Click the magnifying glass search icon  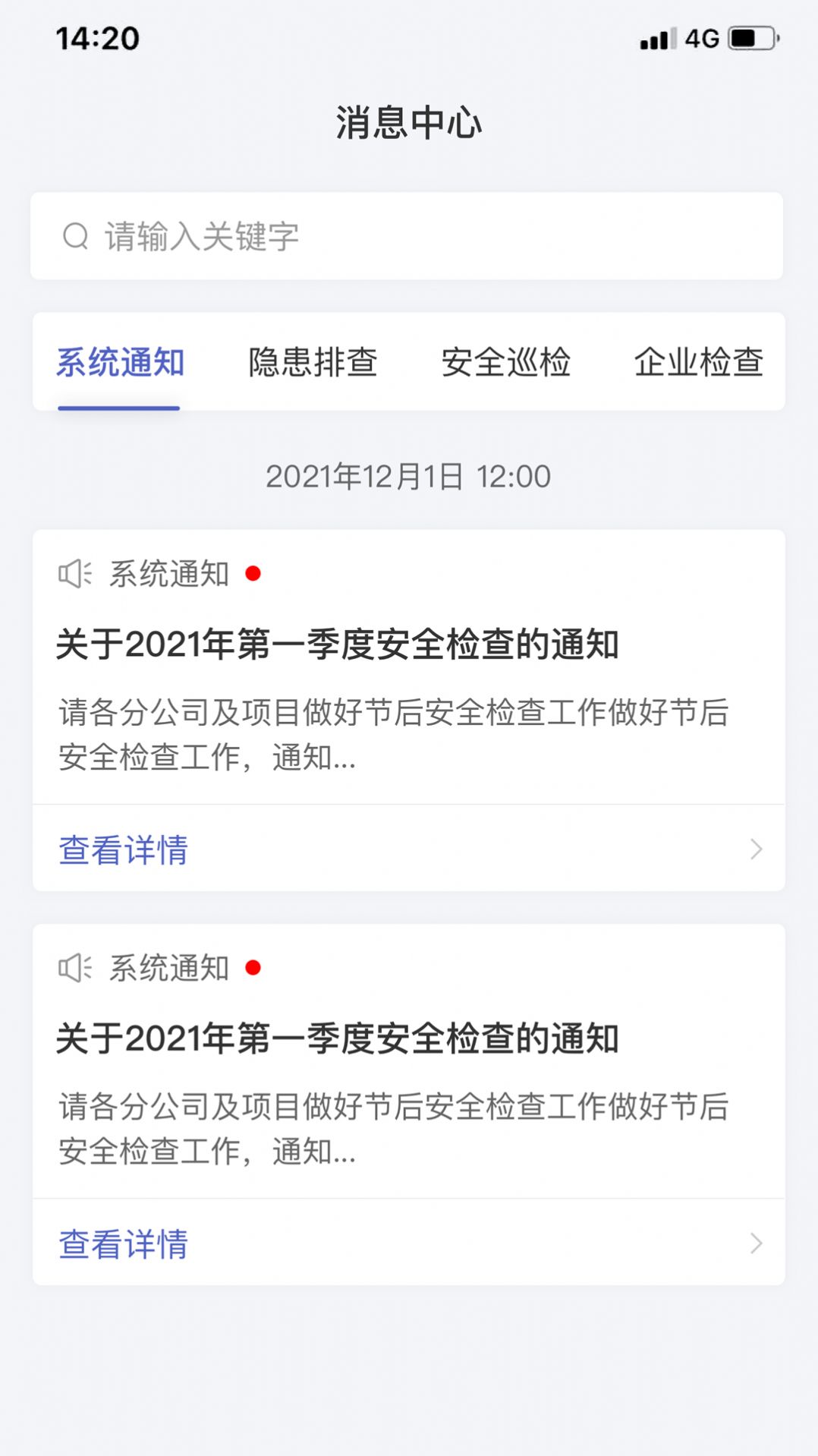(75, 236)
